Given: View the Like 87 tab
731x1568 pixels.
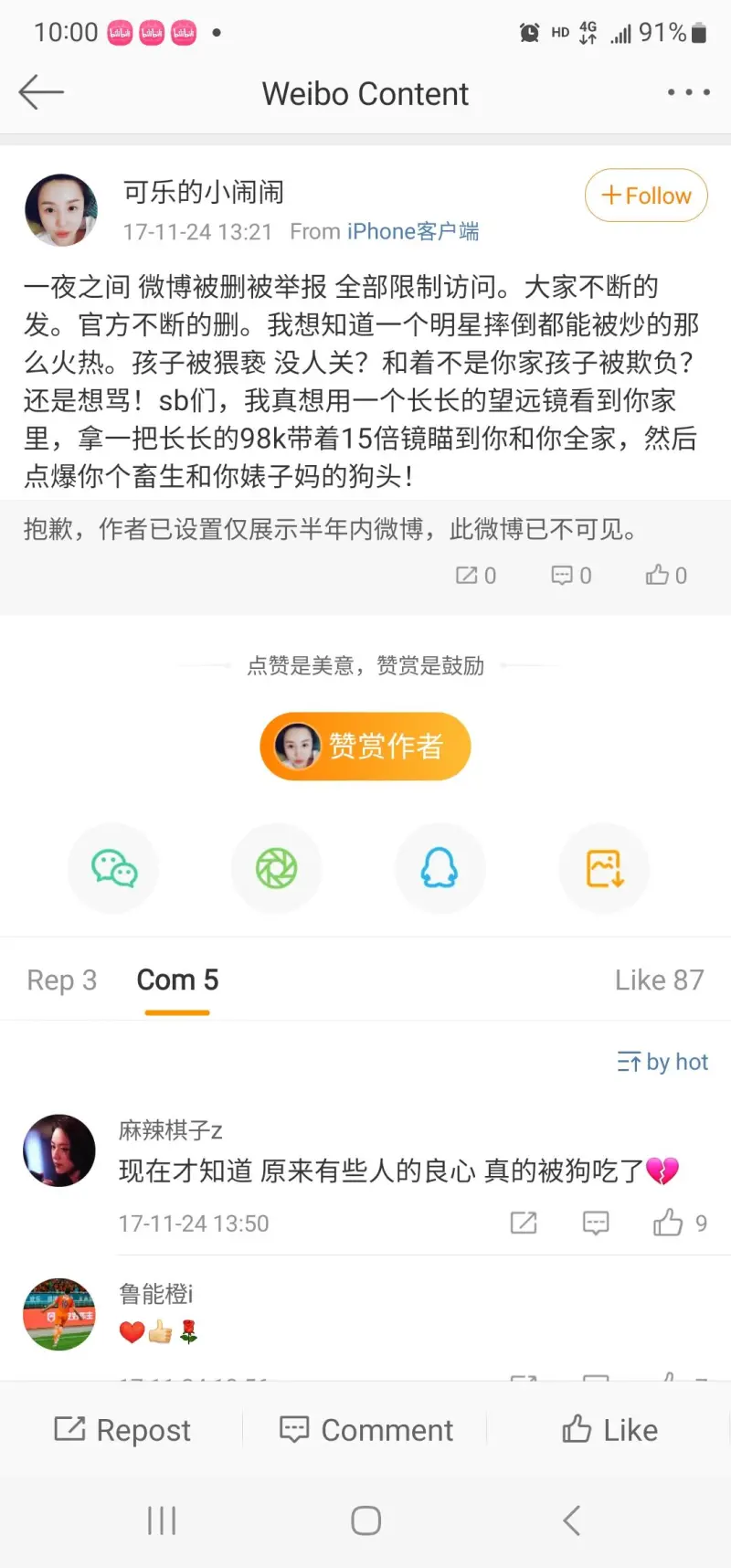Looking at the screenshot, I should pyautogui.click(x=659, y=980).
